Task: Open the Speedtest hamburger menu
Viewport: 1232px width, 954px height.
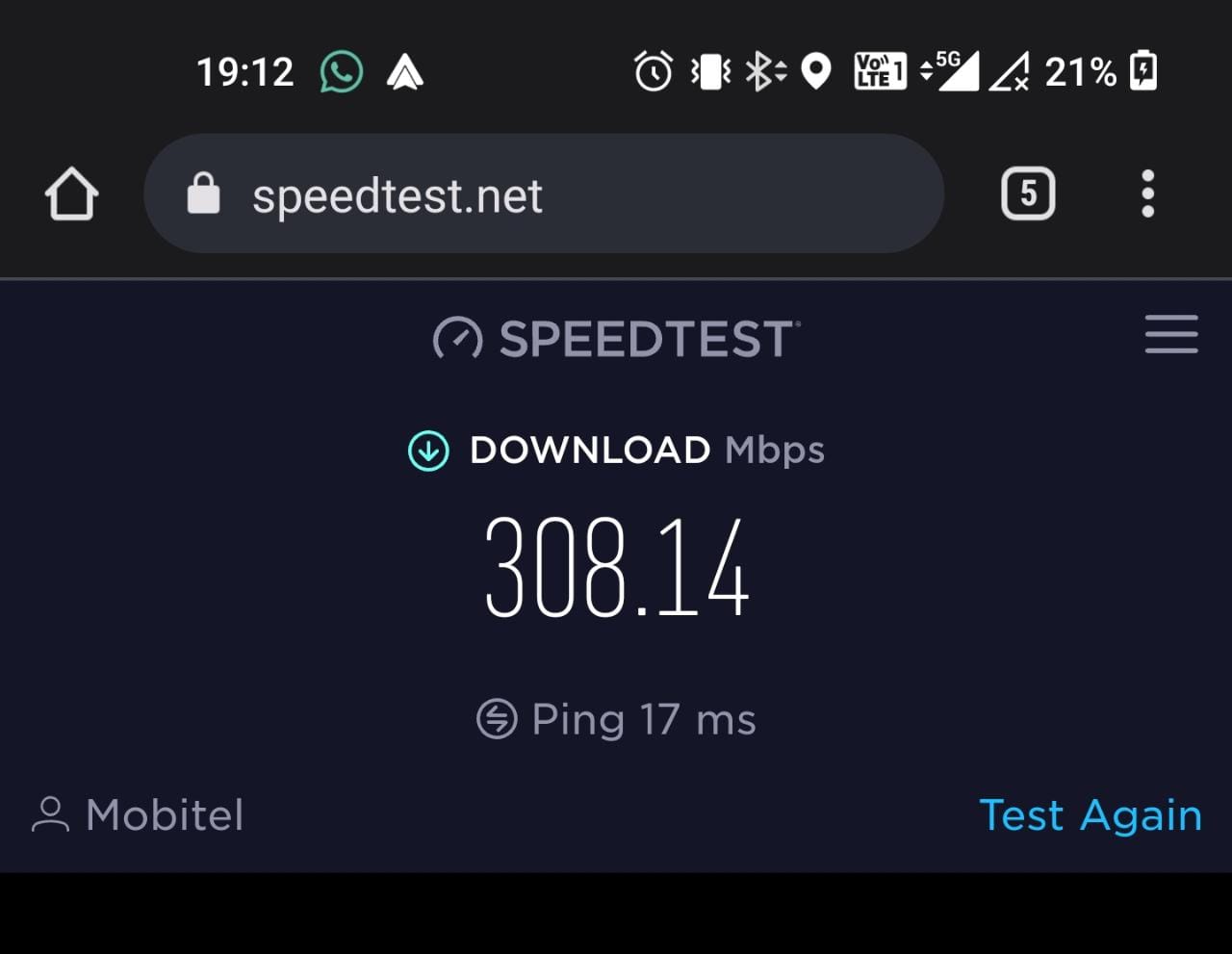Action: 1171,335
